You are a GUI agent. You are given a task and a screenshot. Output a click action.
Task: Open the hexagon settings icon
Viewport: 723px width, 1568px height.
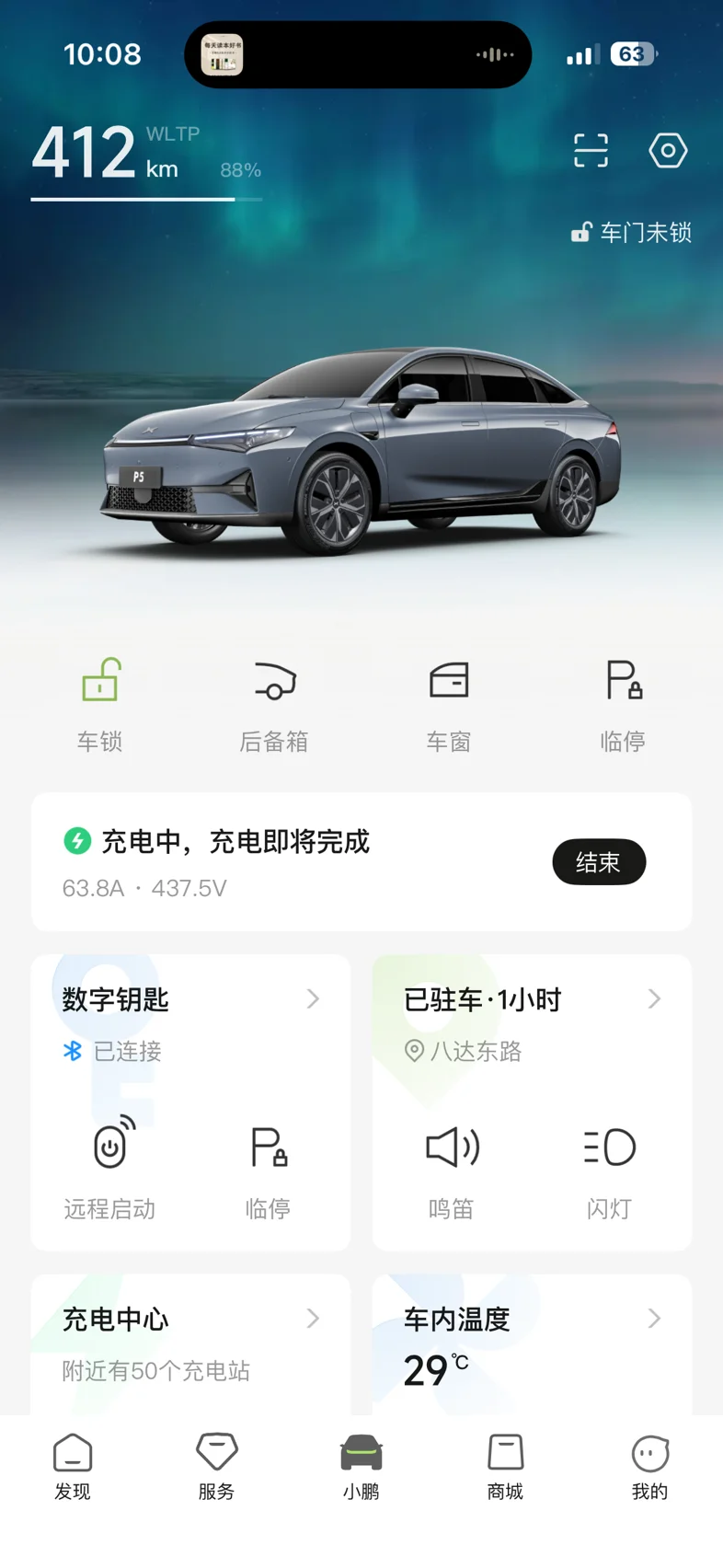[x=668, y=150]
